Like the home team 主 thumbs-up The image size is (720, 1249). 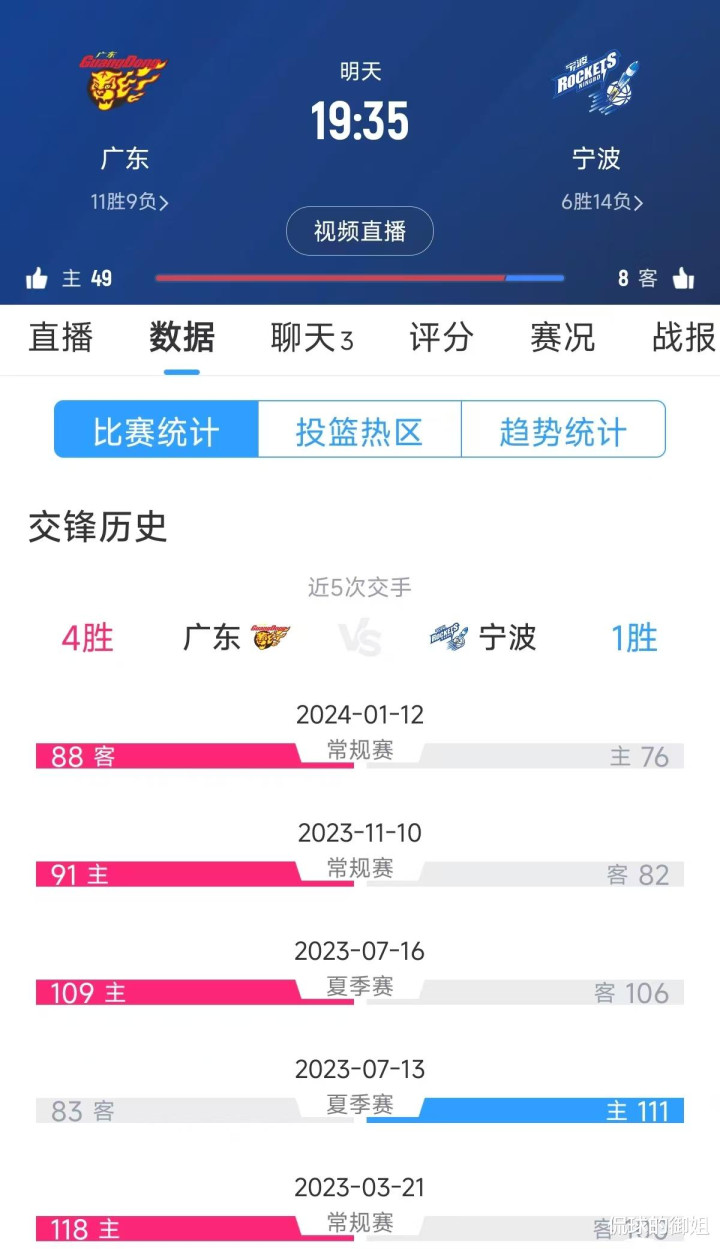[x=37, y=278]
